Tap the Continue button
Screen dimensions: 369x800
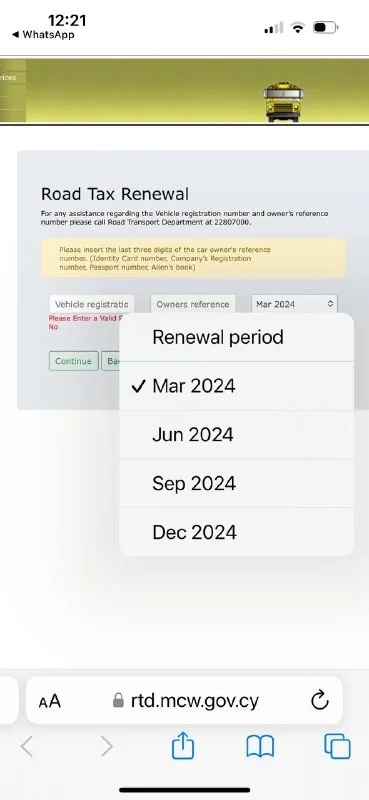[73, 361]
